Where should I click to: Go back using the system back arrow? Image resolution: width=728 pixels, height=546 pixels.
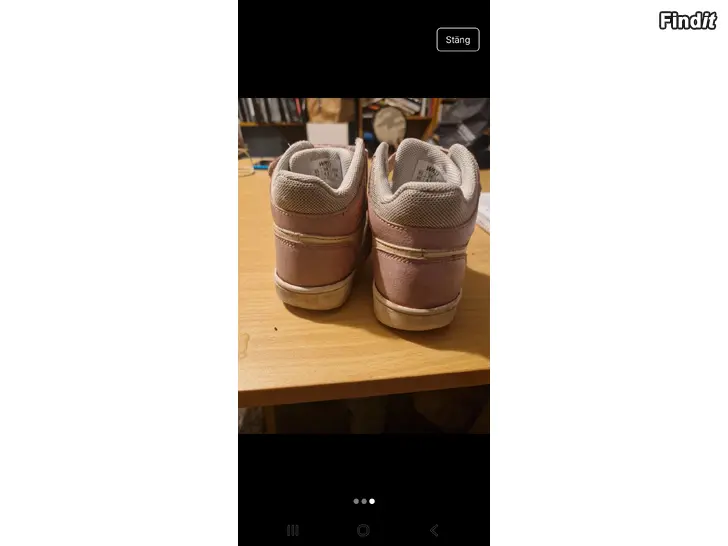coord(434,530)
